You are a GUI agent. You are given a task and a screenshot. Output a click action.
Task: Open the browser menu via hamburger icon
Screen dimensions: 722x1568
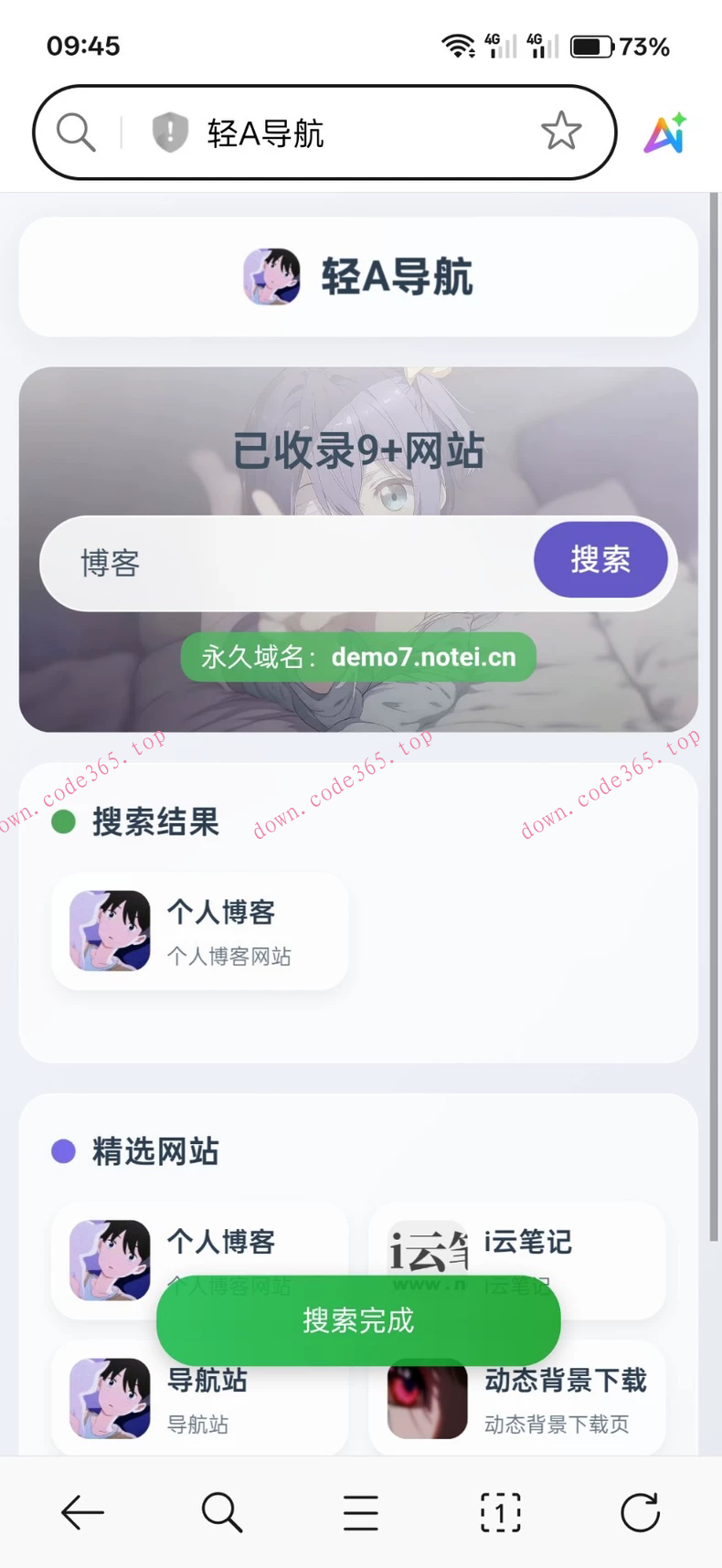pos(360,1512)
